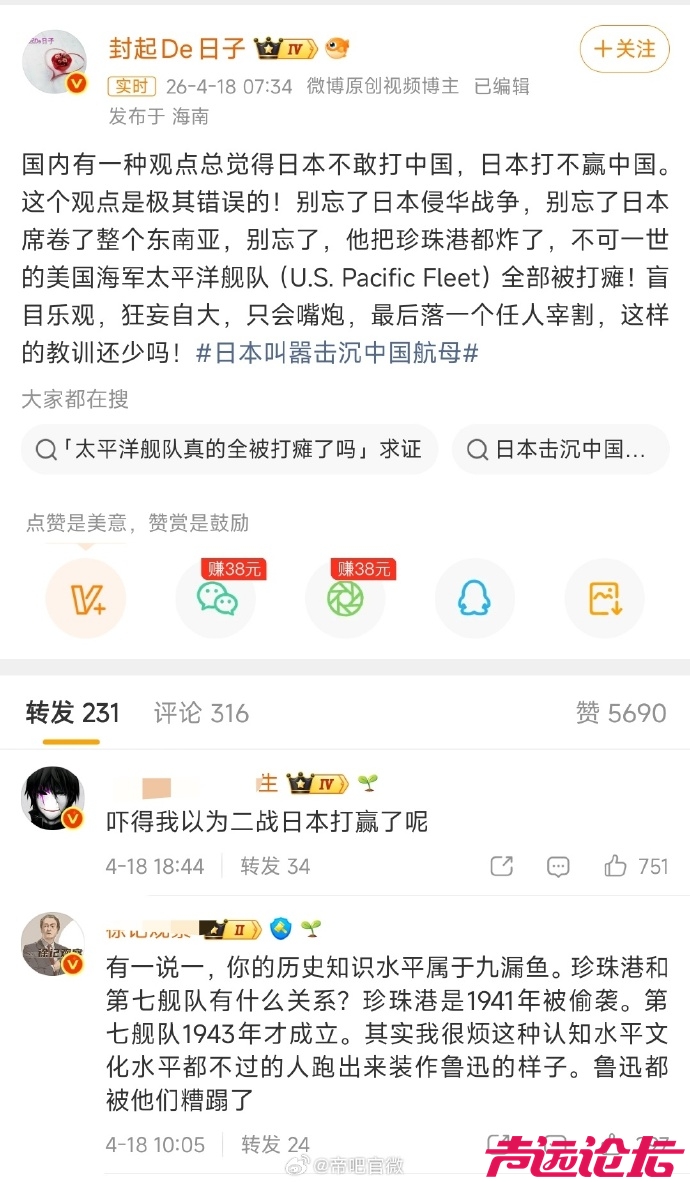690x1182 pixels.
Task: Open 转发 24 under the second comment
Action: click(275, 1144)
